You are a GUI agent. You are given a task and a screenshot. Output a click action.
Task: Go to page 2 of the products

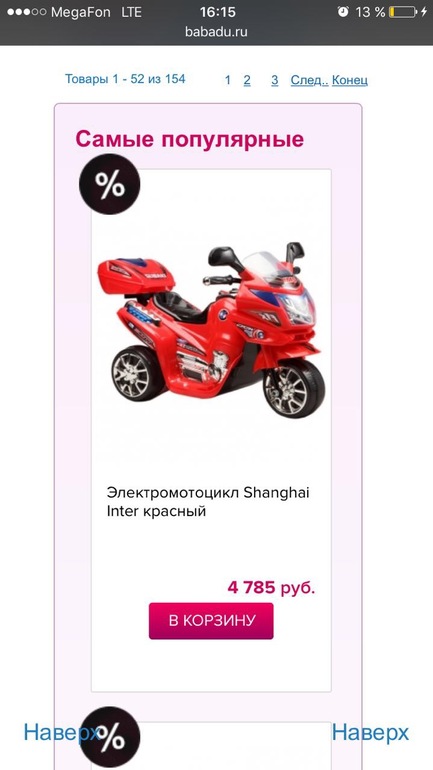click(x=247, y=80)
